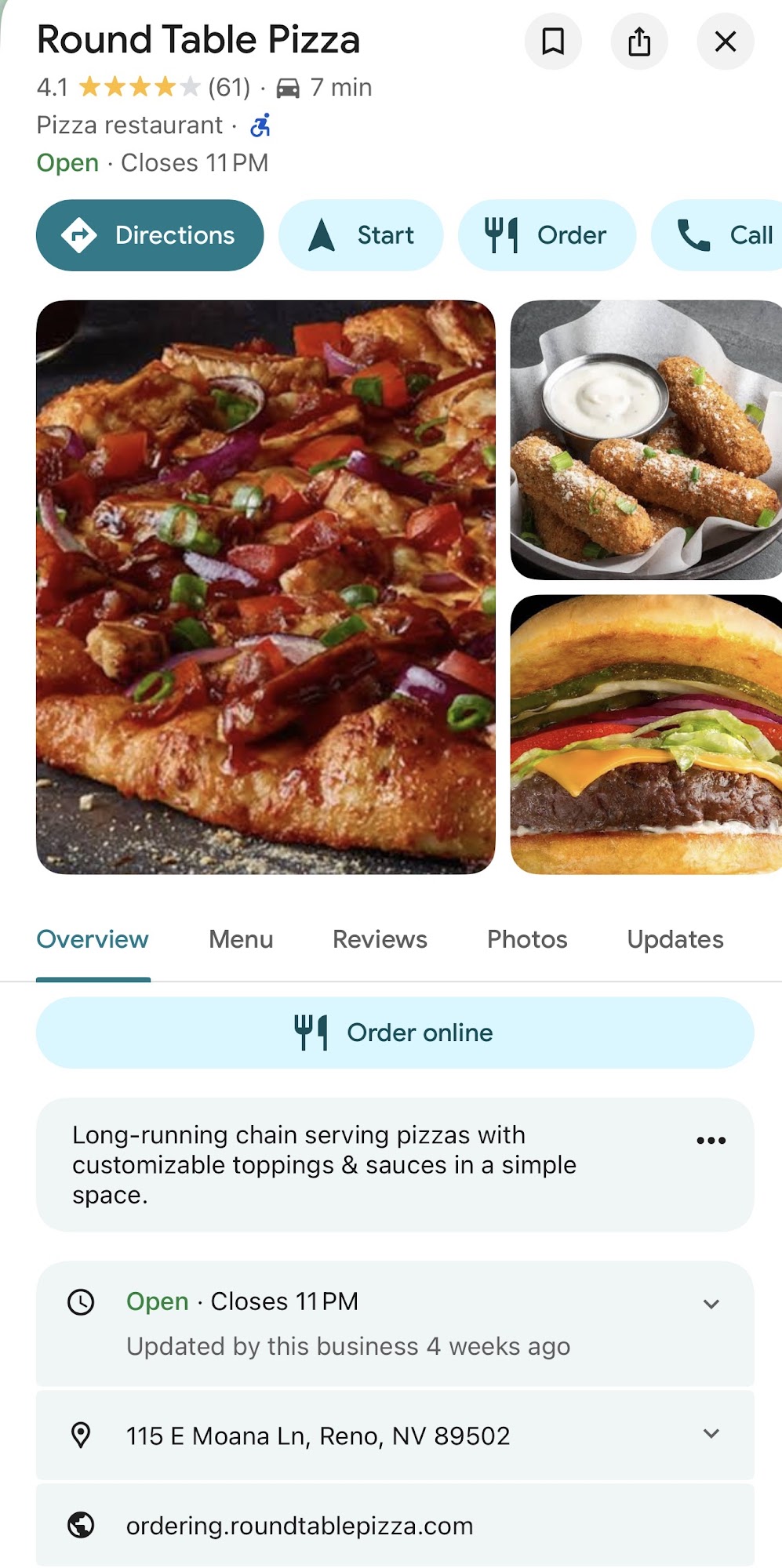Switch to the Menu tab

tap(240, 938)
